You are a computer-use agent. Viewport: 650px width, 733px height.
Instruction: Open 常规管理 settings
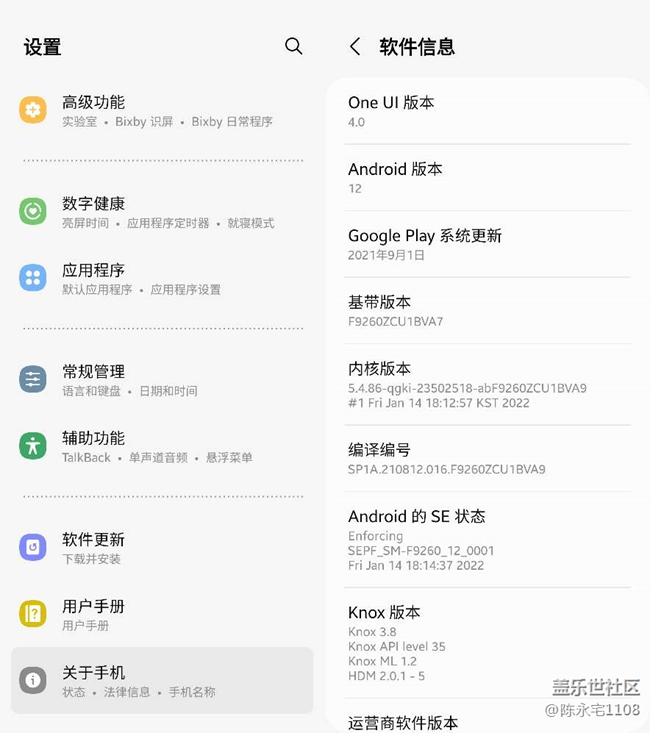click(160, 379)
